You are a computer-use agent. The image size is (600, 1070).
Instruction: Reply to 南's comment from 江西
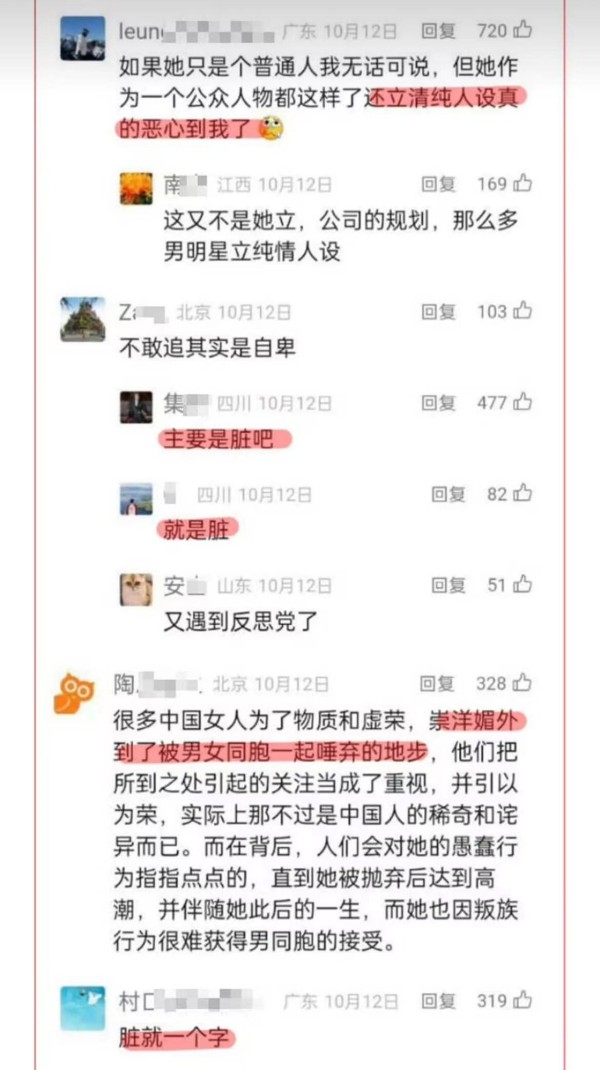(x=437, y=184)
